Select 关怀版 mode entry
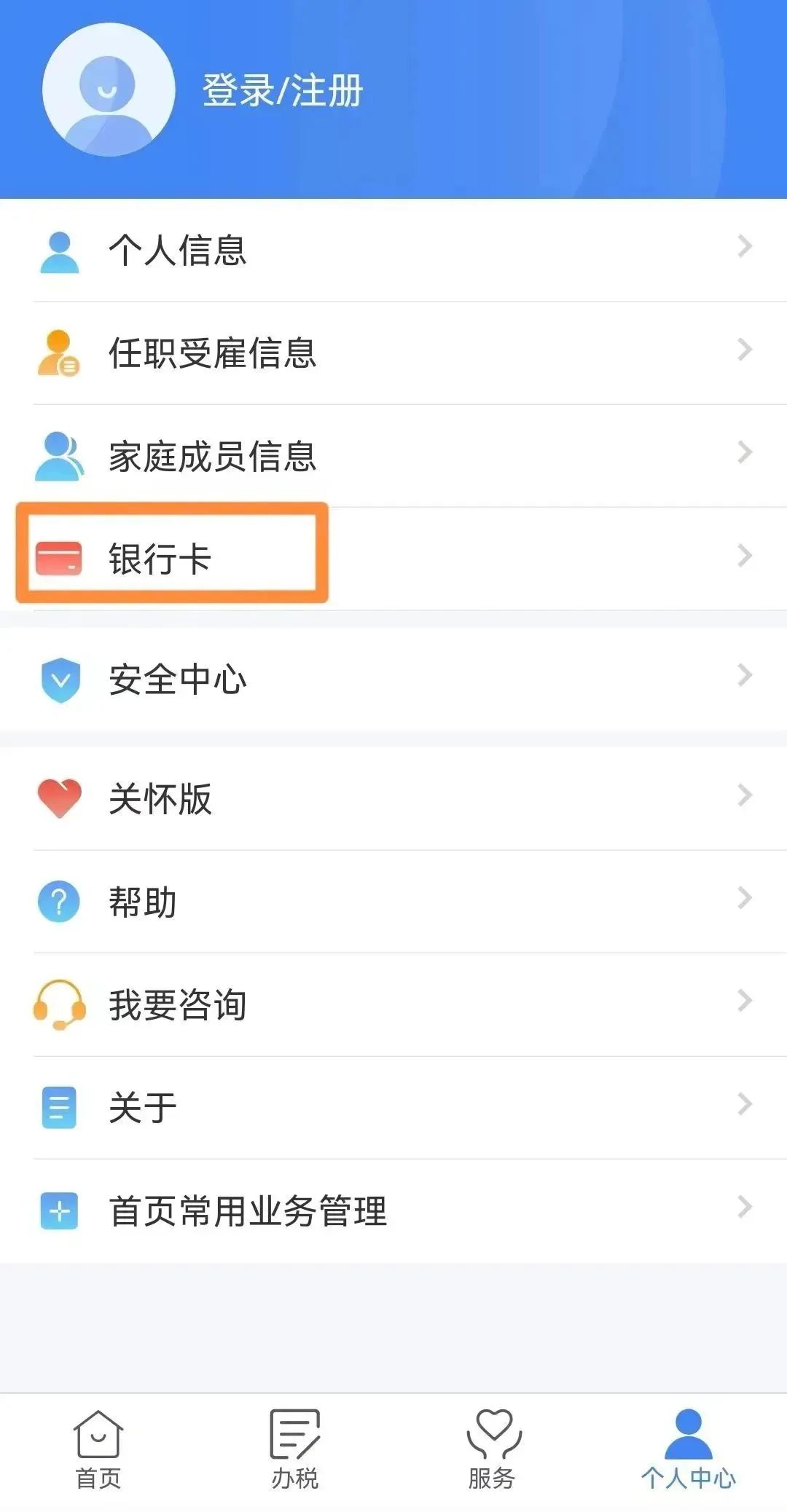 pyautogui.click(x=393, y=798)
